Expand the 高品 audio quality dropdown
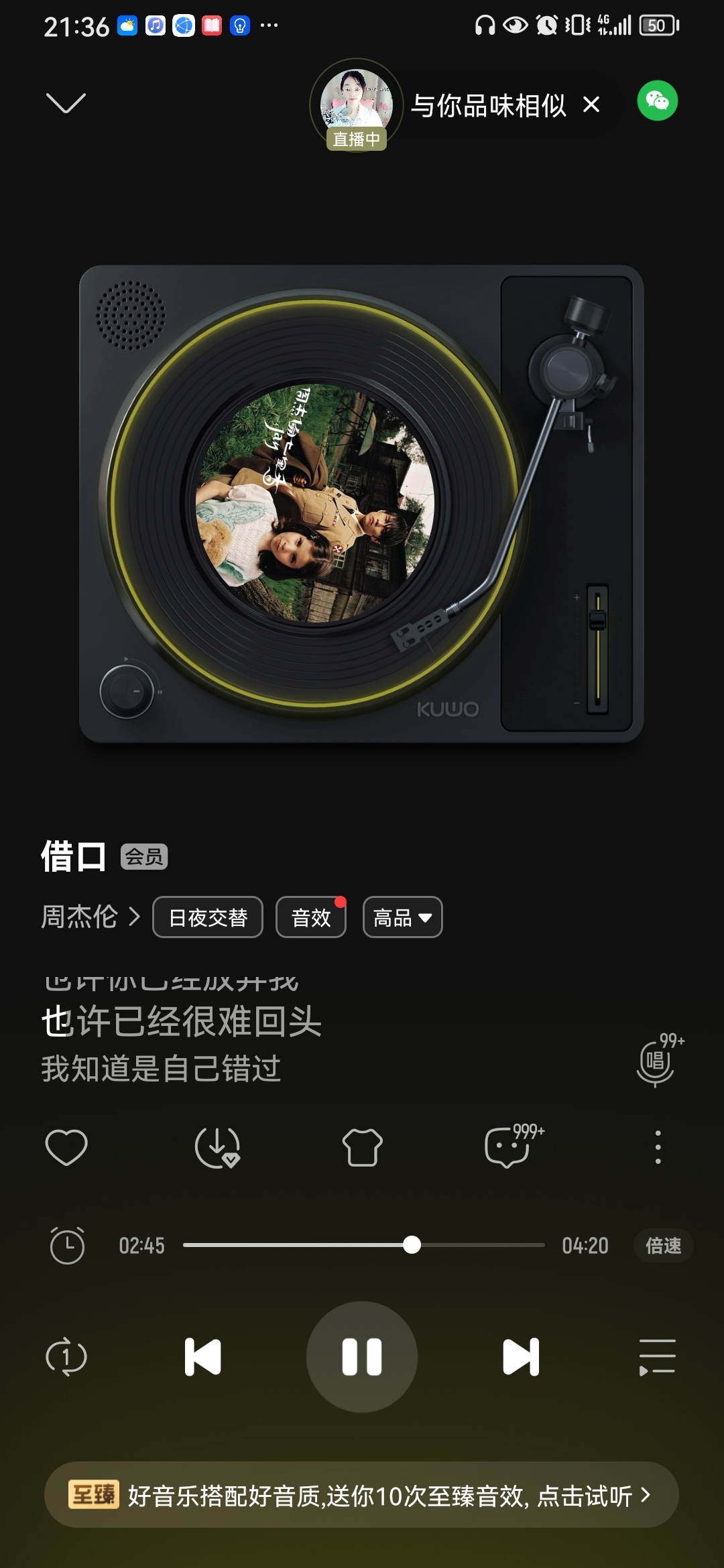Image resolution: width=724 pixels, height=1568 pixels. [402, 917]
